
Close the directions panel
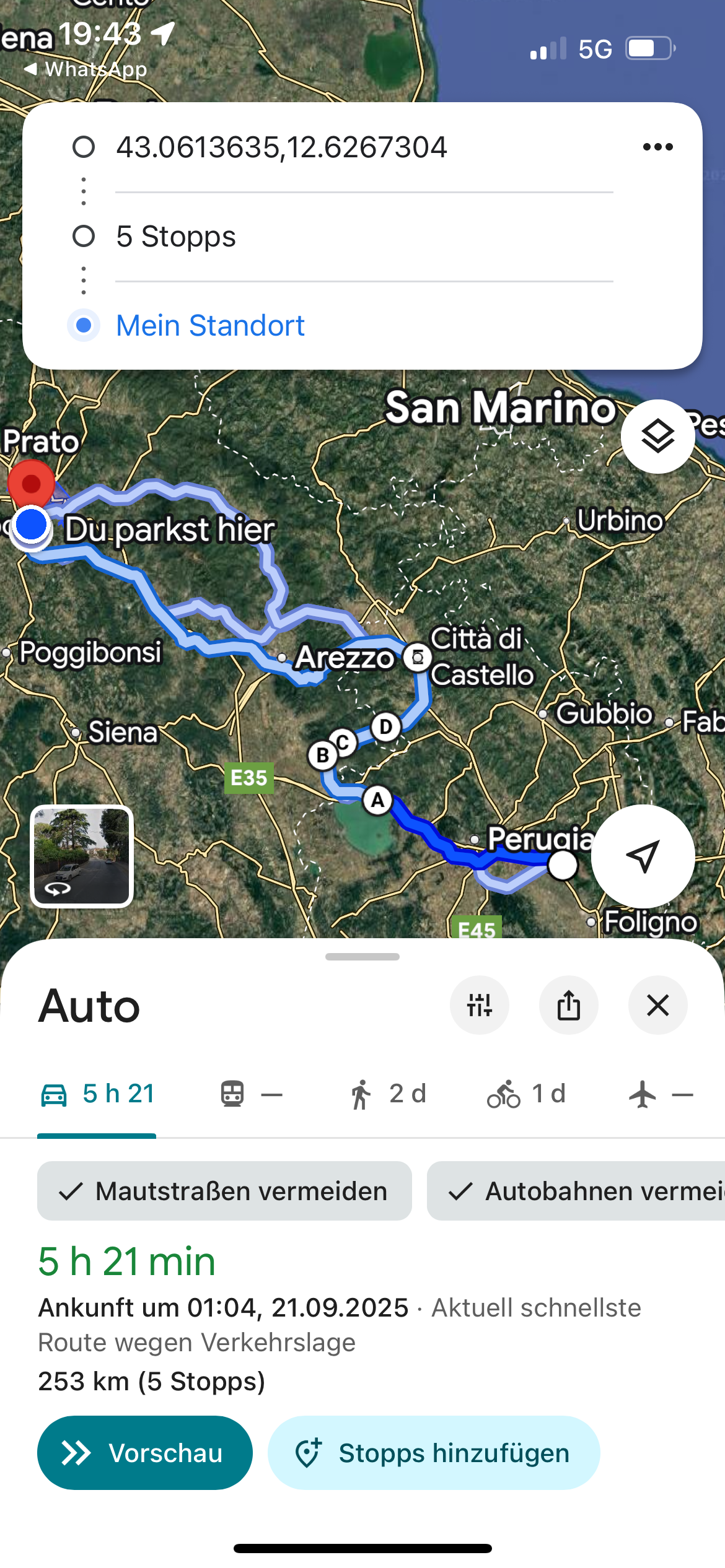(657, 1004)
